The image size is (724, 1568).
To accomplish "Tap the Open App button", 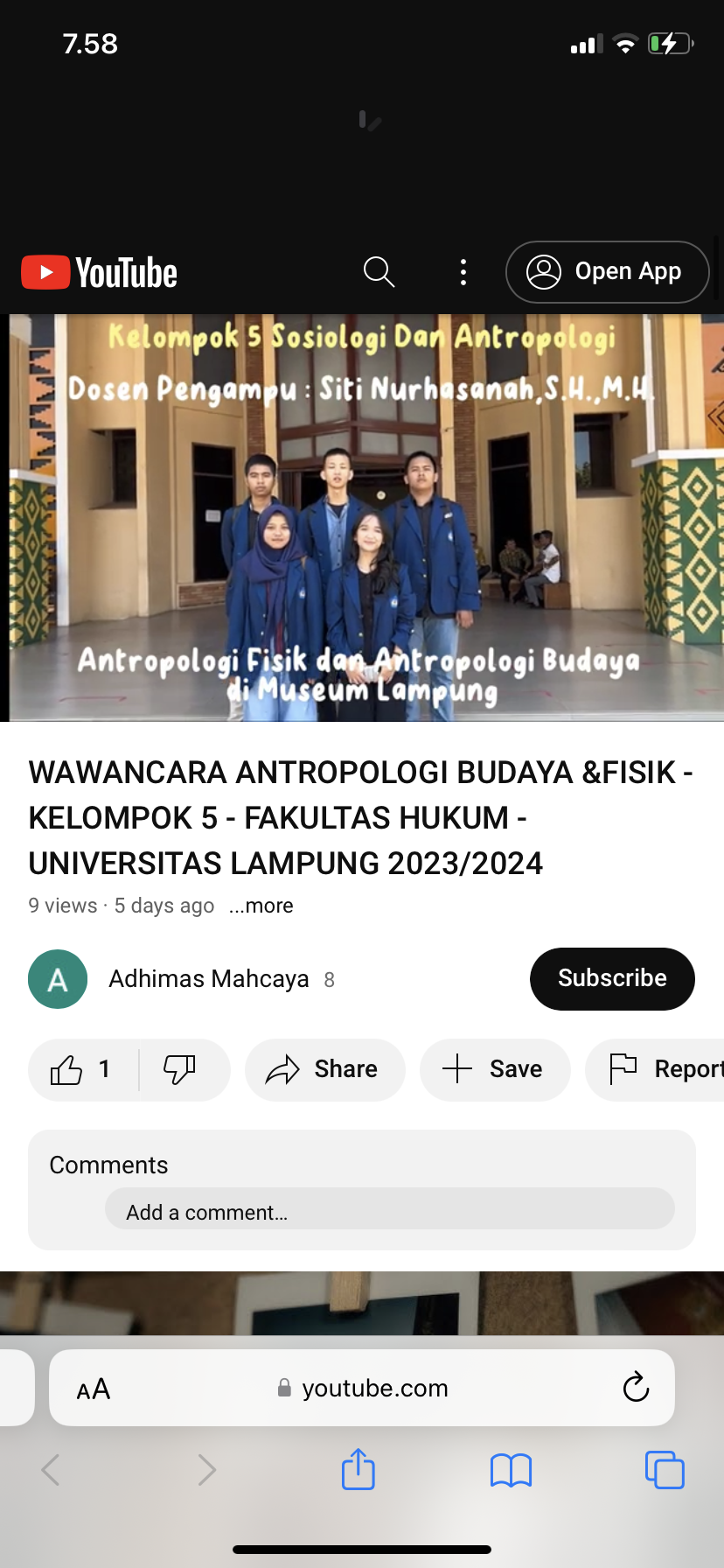I will pos(607,272).
